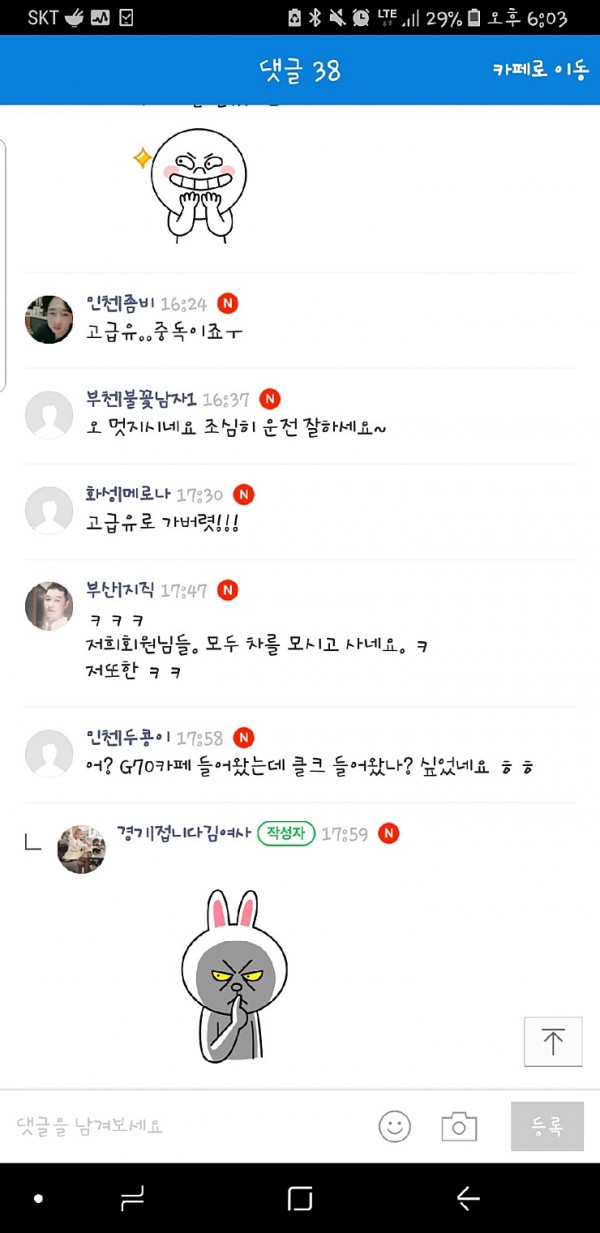This screenshot has width=600, height=1233.
Task: Open 부천불꽃남자1's profile avatar
Action: pyautogui.click(x=49, y=415)
